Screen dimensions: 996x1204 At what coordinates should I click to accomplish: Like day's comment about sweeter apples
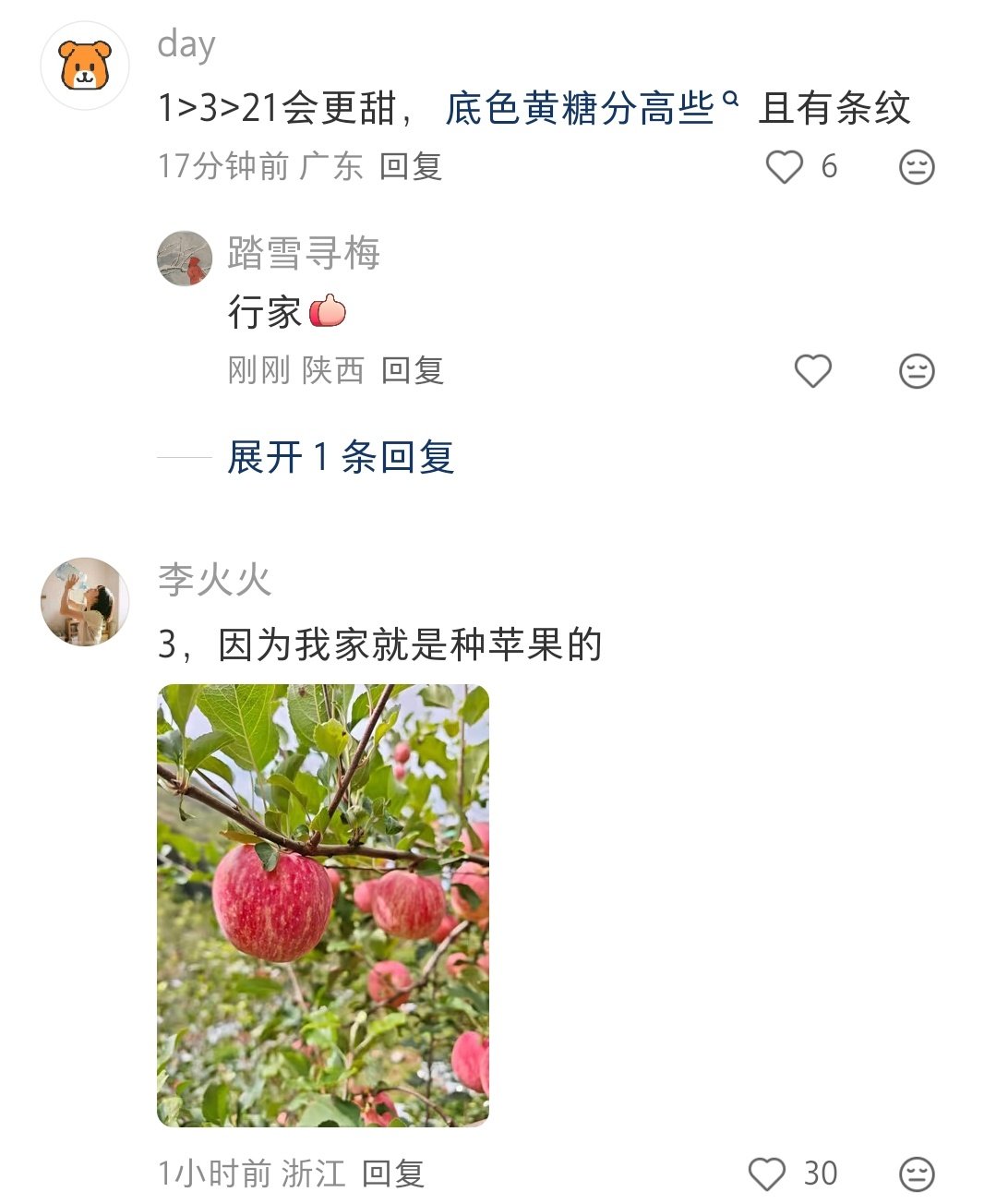pyautogui.click(x=785, y=167)
